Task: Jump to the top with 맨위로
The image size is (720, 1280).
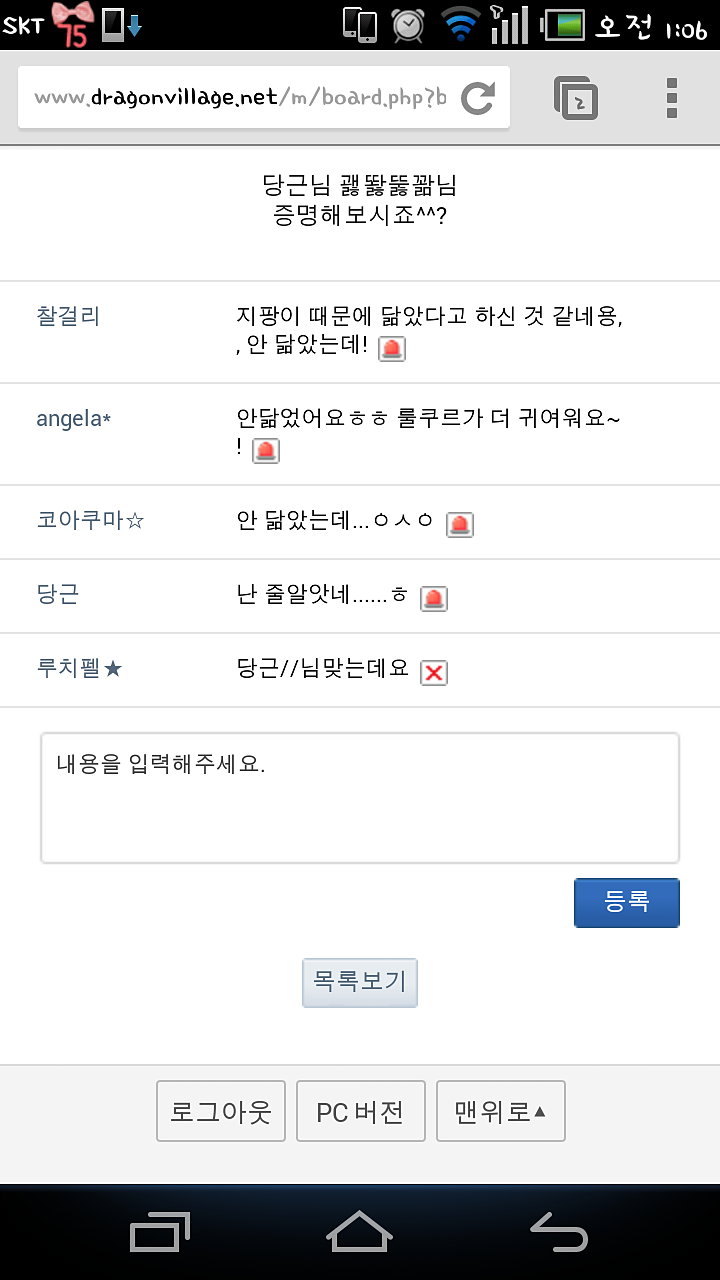Action: 501,1111
